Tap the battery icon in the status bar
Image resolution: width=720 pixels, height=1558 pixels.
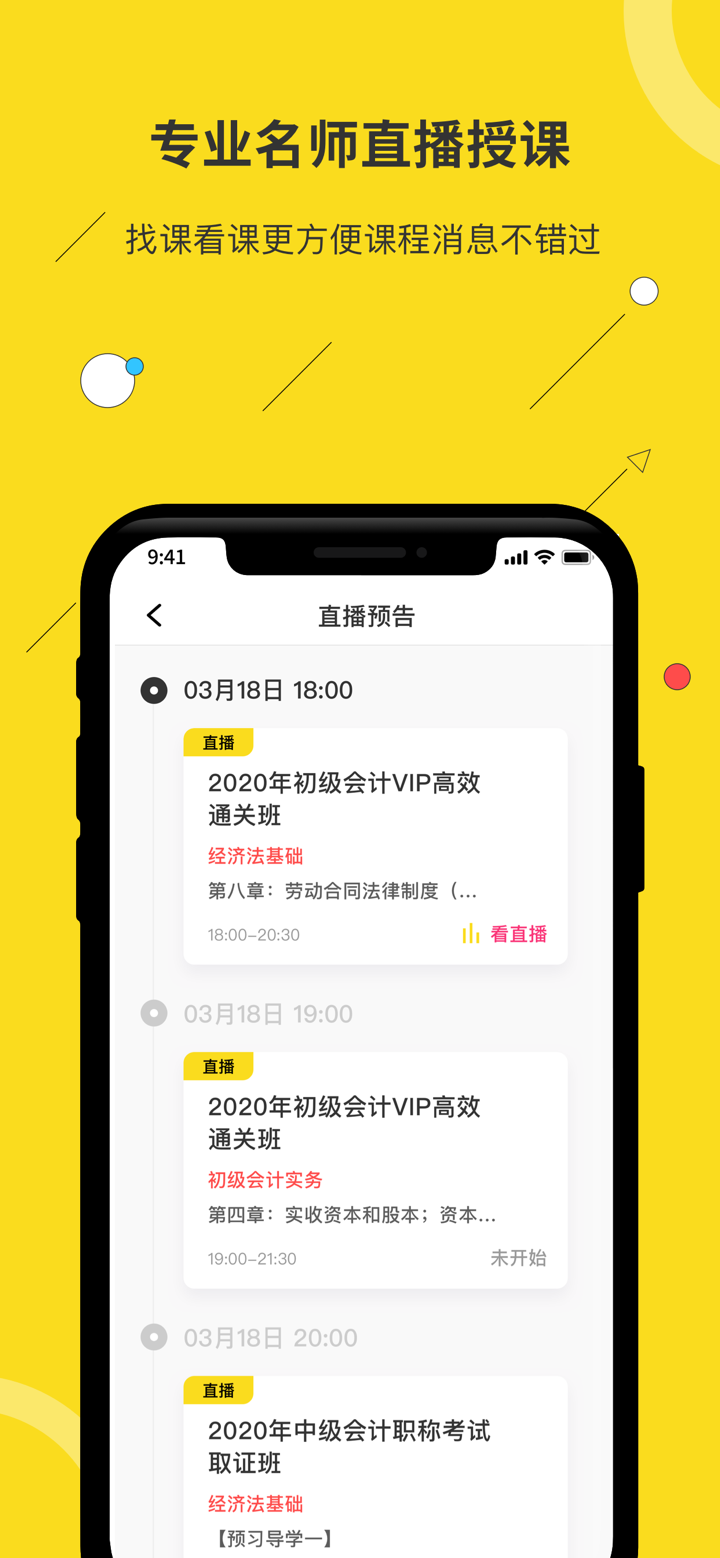577,558
